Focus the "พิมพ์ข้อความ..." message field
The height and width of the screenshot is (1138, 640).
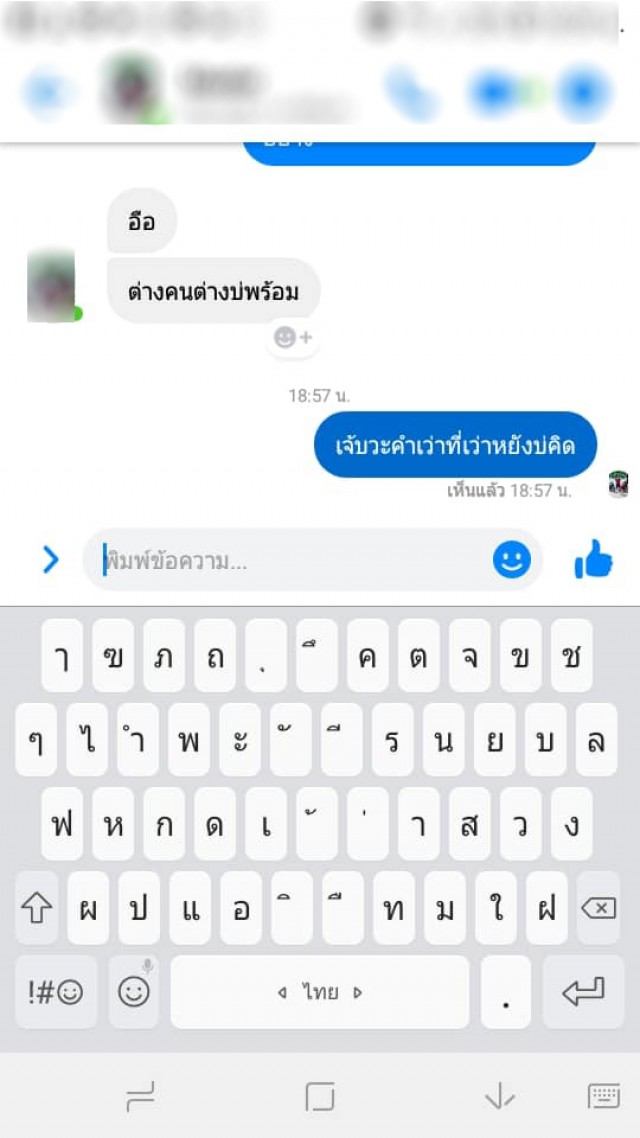tap(290, 561)
